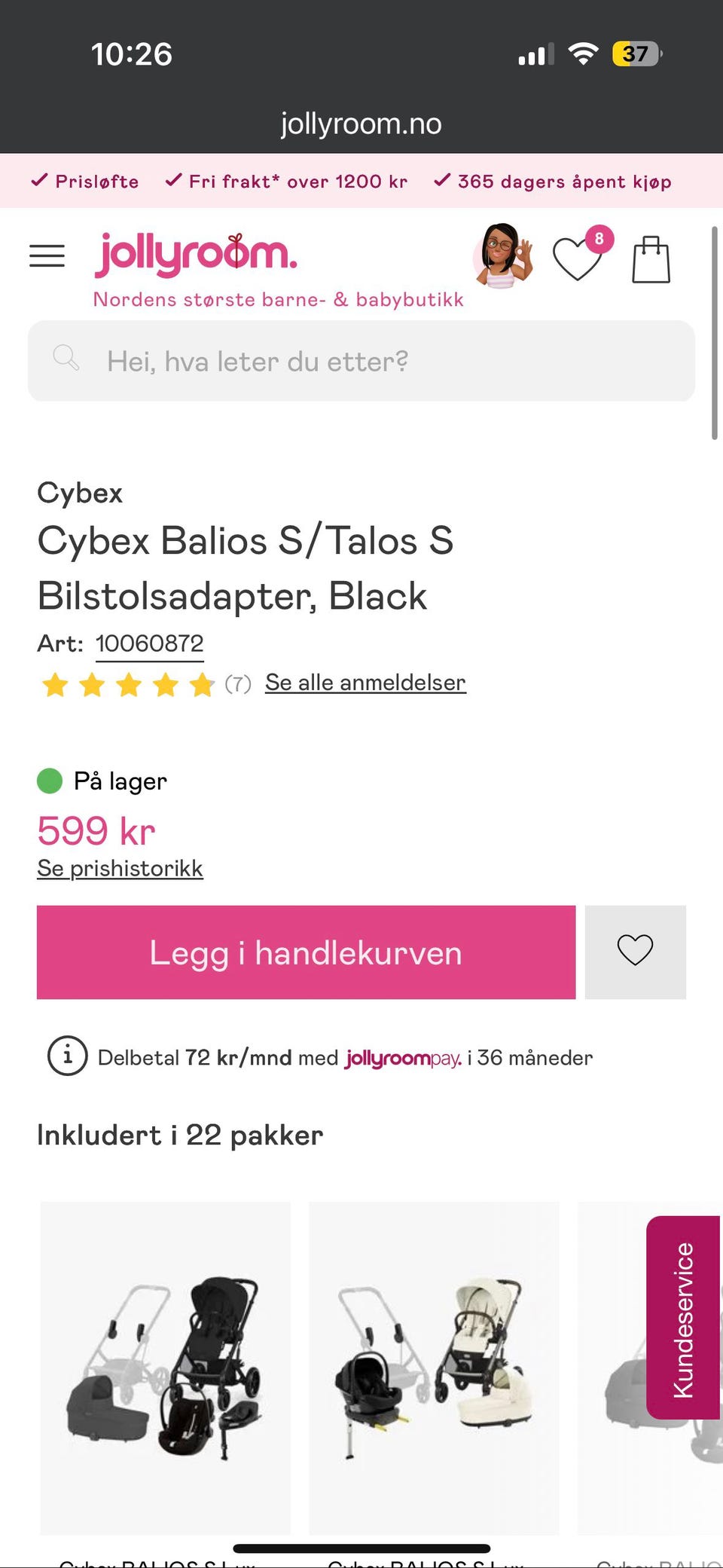Open Se alle anmeldelser reviews link

tap(365, 683)
